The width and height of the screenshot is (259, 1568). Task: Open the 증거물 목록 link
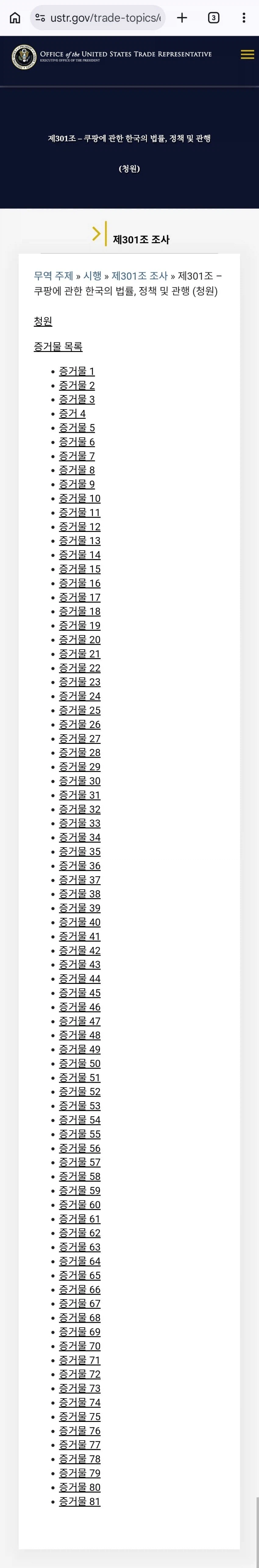[59, 346]
